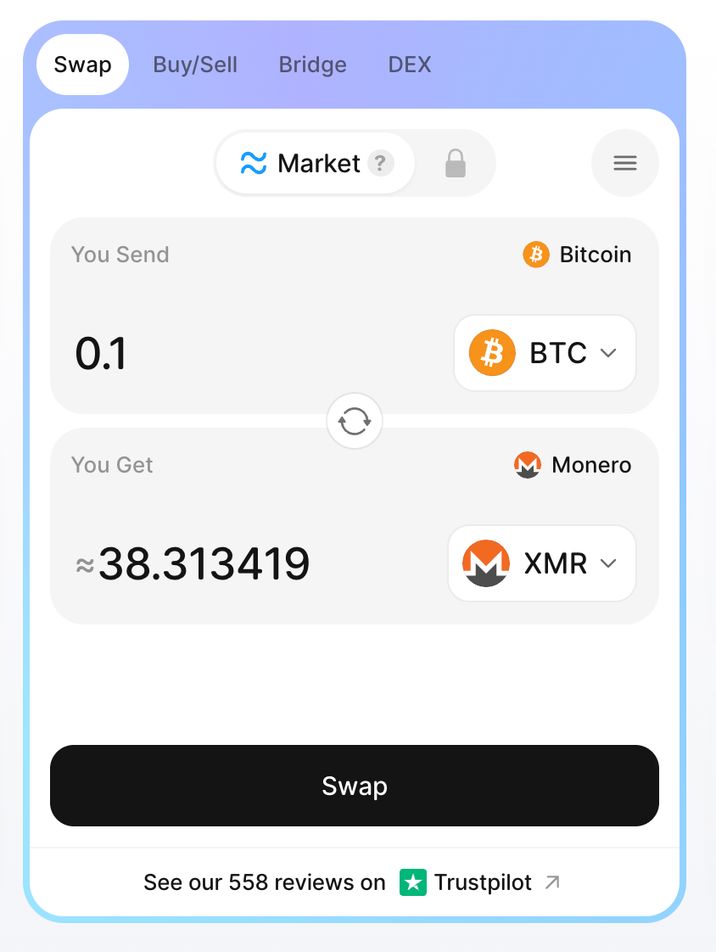Select the Swap tab
The image size is (716, 952).
coord(83,65)
